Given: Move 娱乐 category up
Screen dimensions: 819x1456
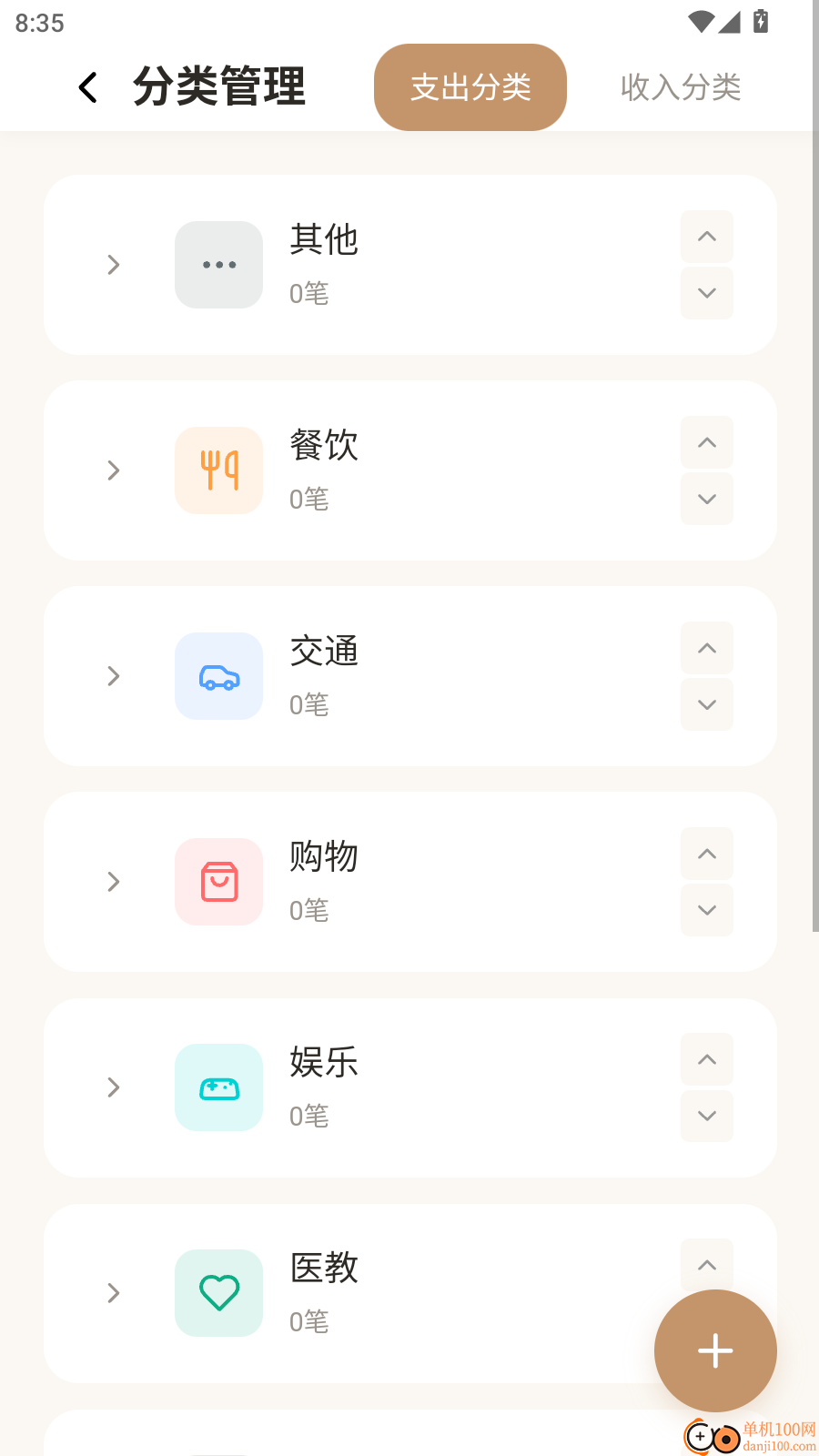Looking at the screenshot, I should click(707, 1059).
